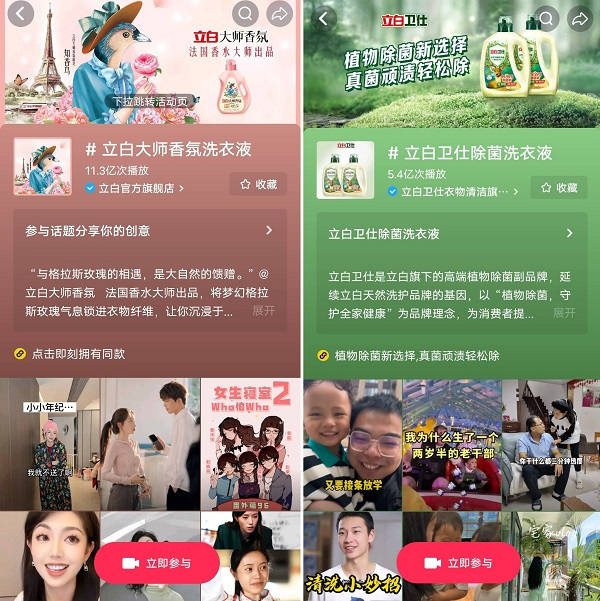Open the 立白卫仕除菌洗衣液 row with chevron
600x601 pixels.
coord(450,233)
